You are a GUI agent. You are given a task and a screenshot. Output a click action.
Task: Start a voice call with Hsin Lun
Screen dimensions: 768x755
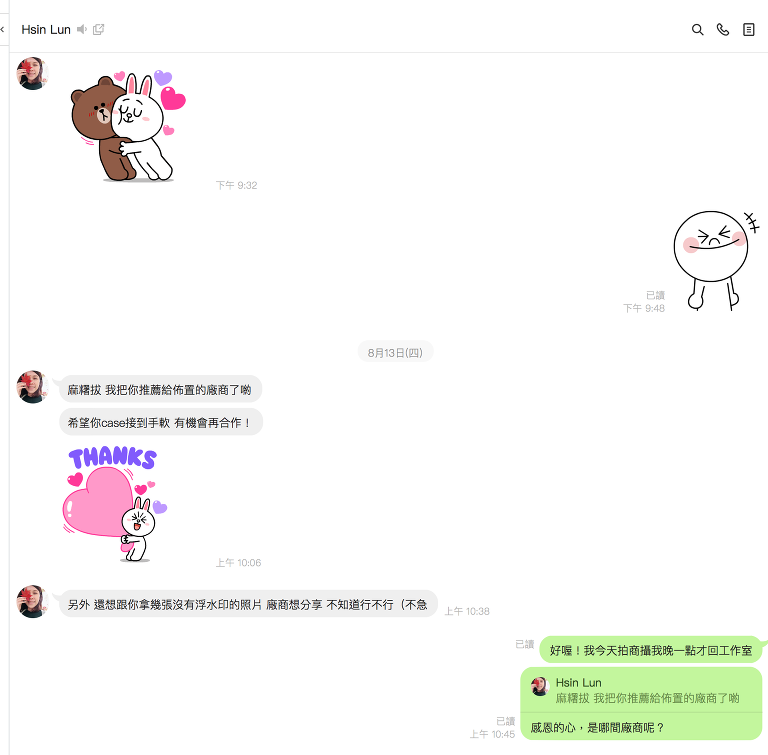tap(723, 30)
